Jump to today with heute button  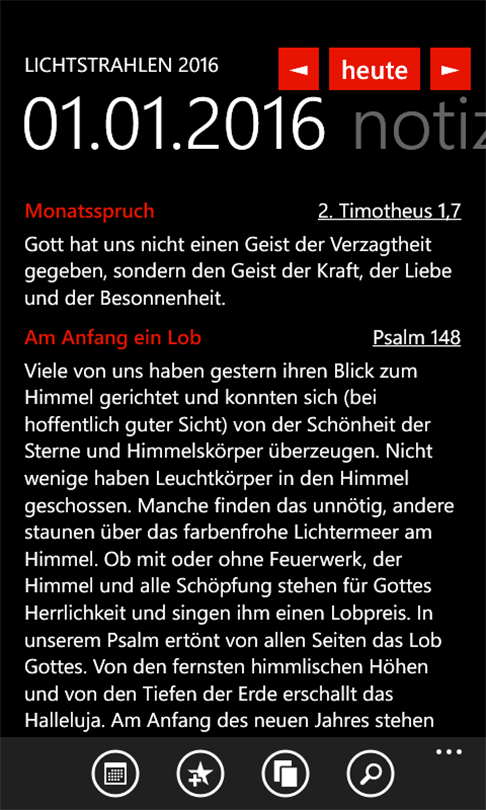pyautogui.click(x=374, y=69)
